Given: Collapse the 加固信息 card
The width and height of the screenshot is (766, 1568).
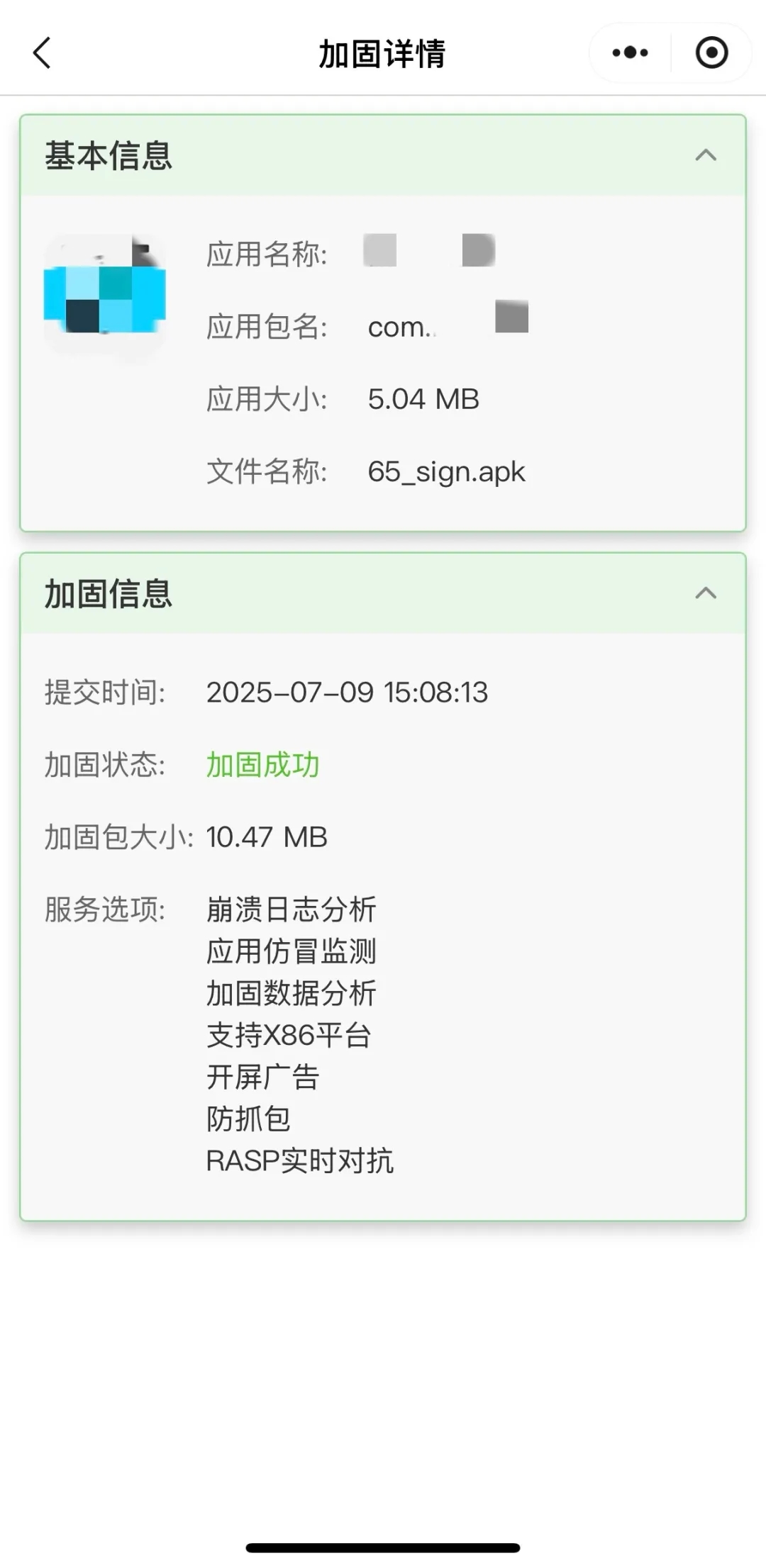Looking at the screenshot, I should pyautogui.click(x=705, y=594).
